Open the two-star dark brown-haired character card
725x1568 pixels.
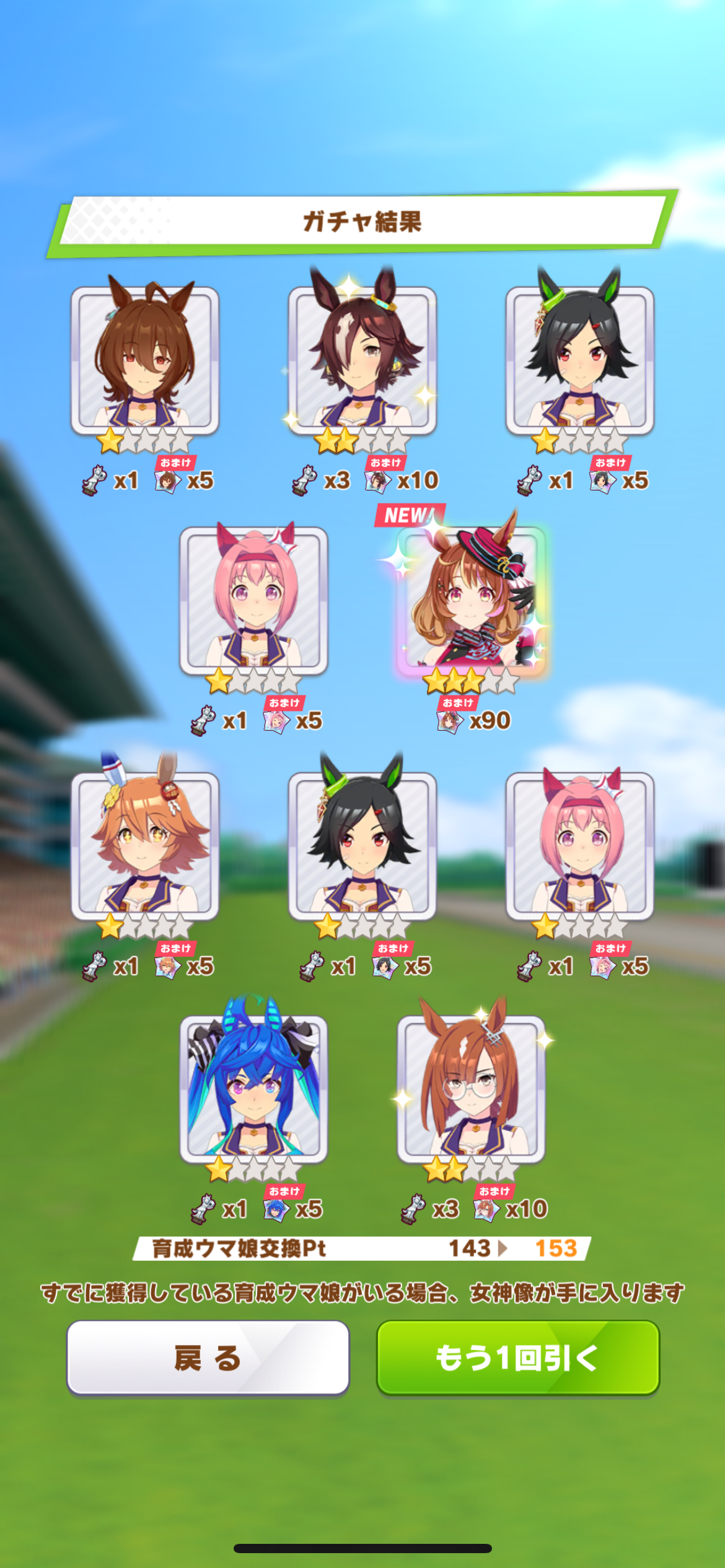click(362, 359)
